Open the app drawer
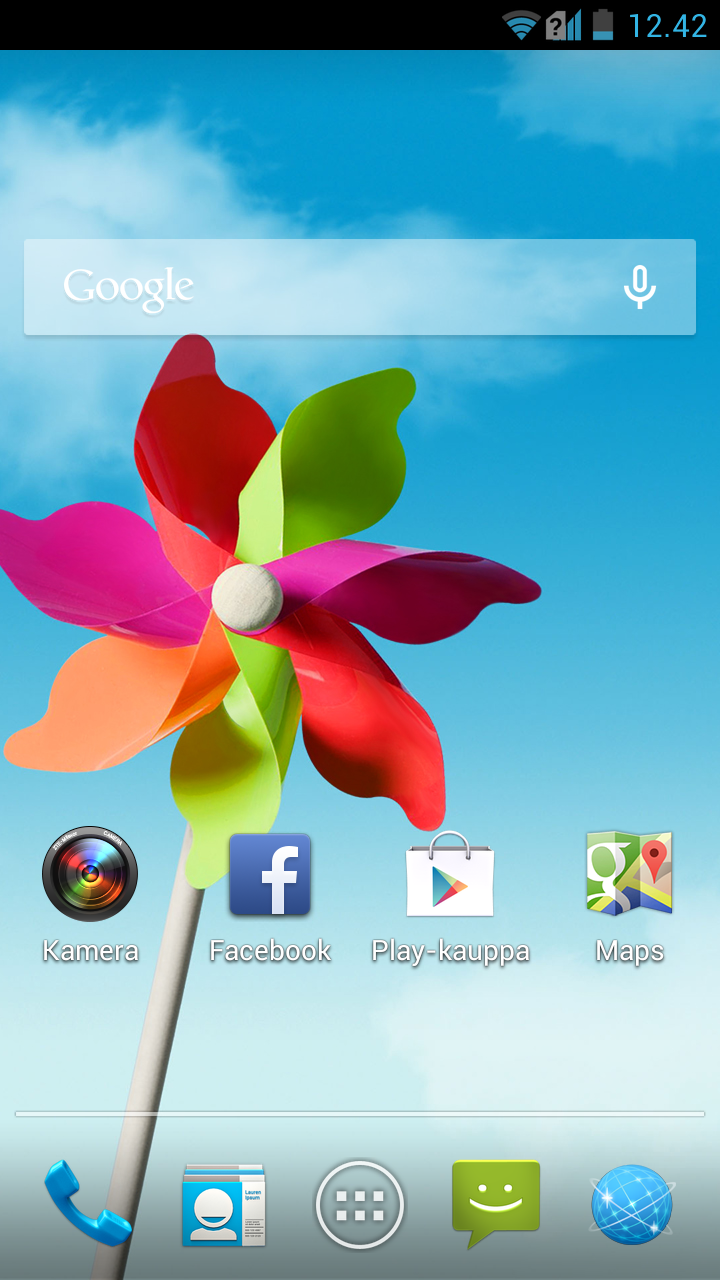The height and width of the screenshot is (1280, 720). pos(360,1205)
